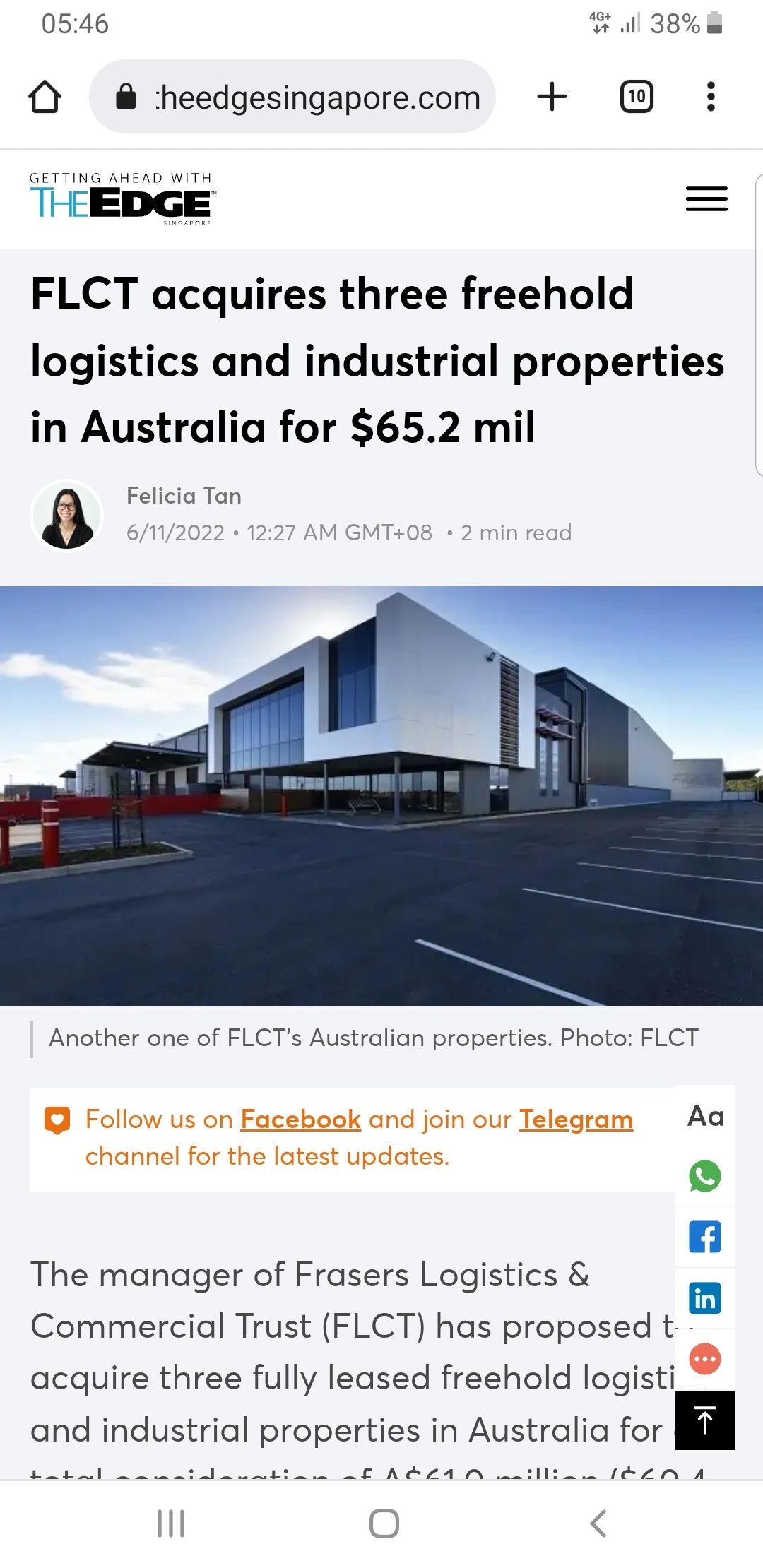The image size is (763, 1568).
Task: Go to the browser home page
Action: click(45, 97)
